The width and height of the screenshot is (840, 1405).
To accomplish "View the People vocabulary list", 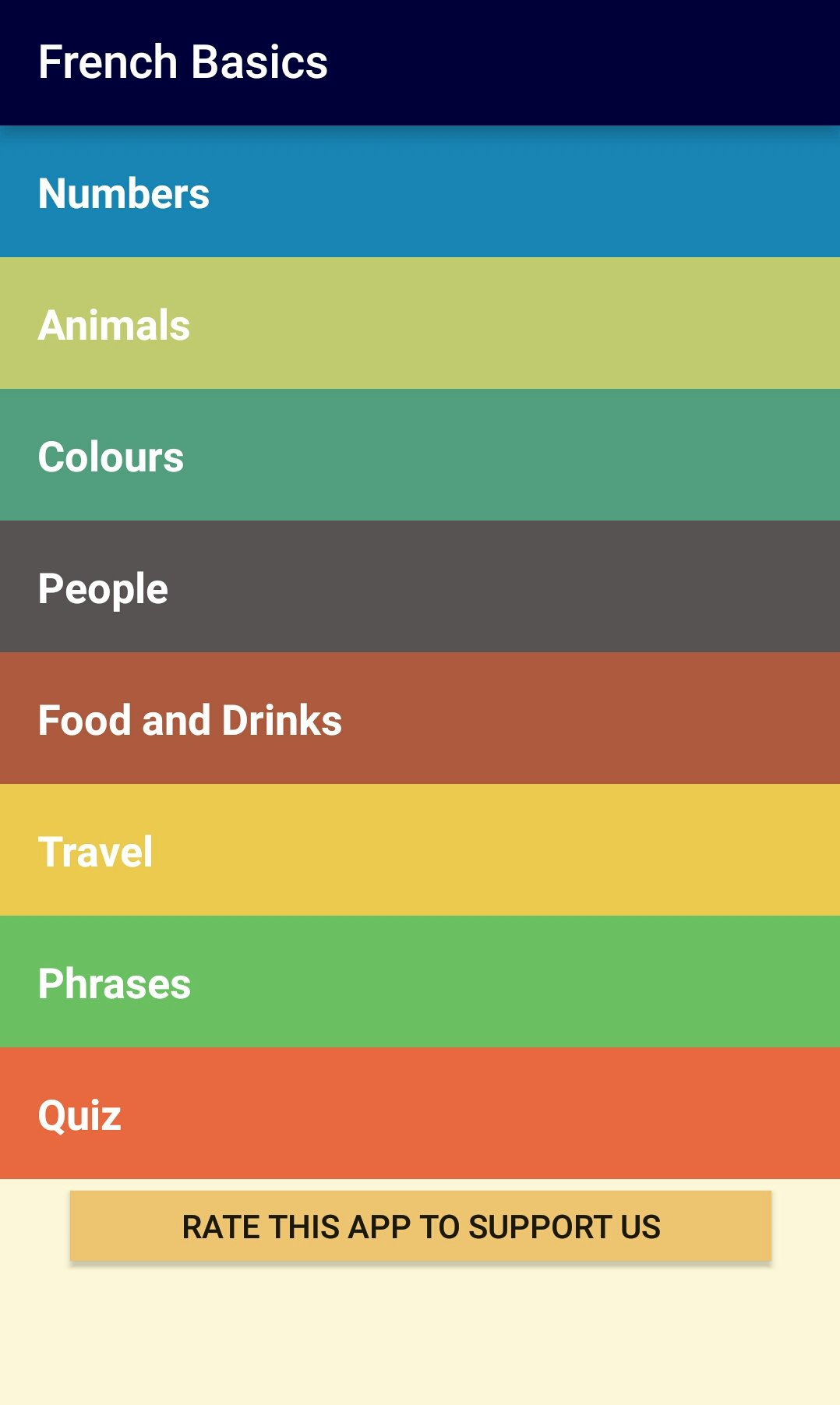I will (420, 588).
